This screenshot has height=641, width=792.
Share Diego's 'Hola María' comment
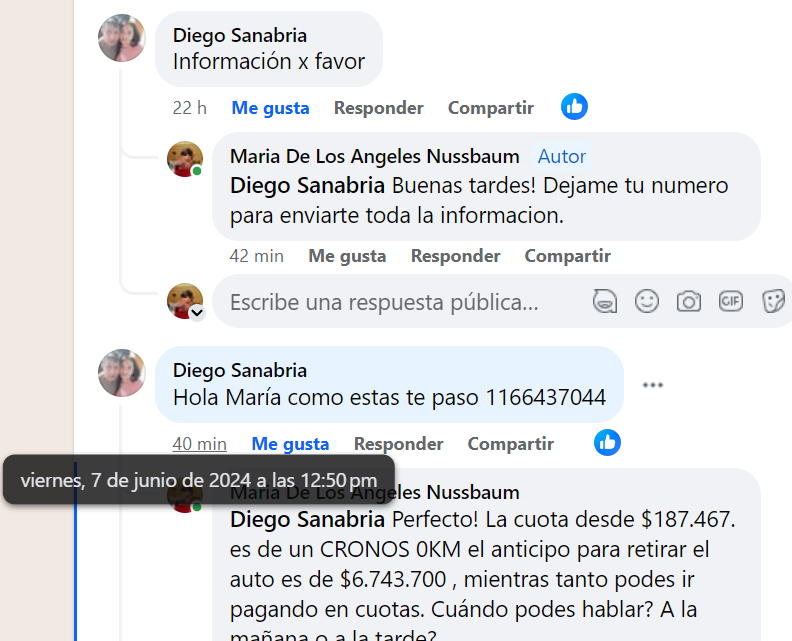click(x=510, y=444)
